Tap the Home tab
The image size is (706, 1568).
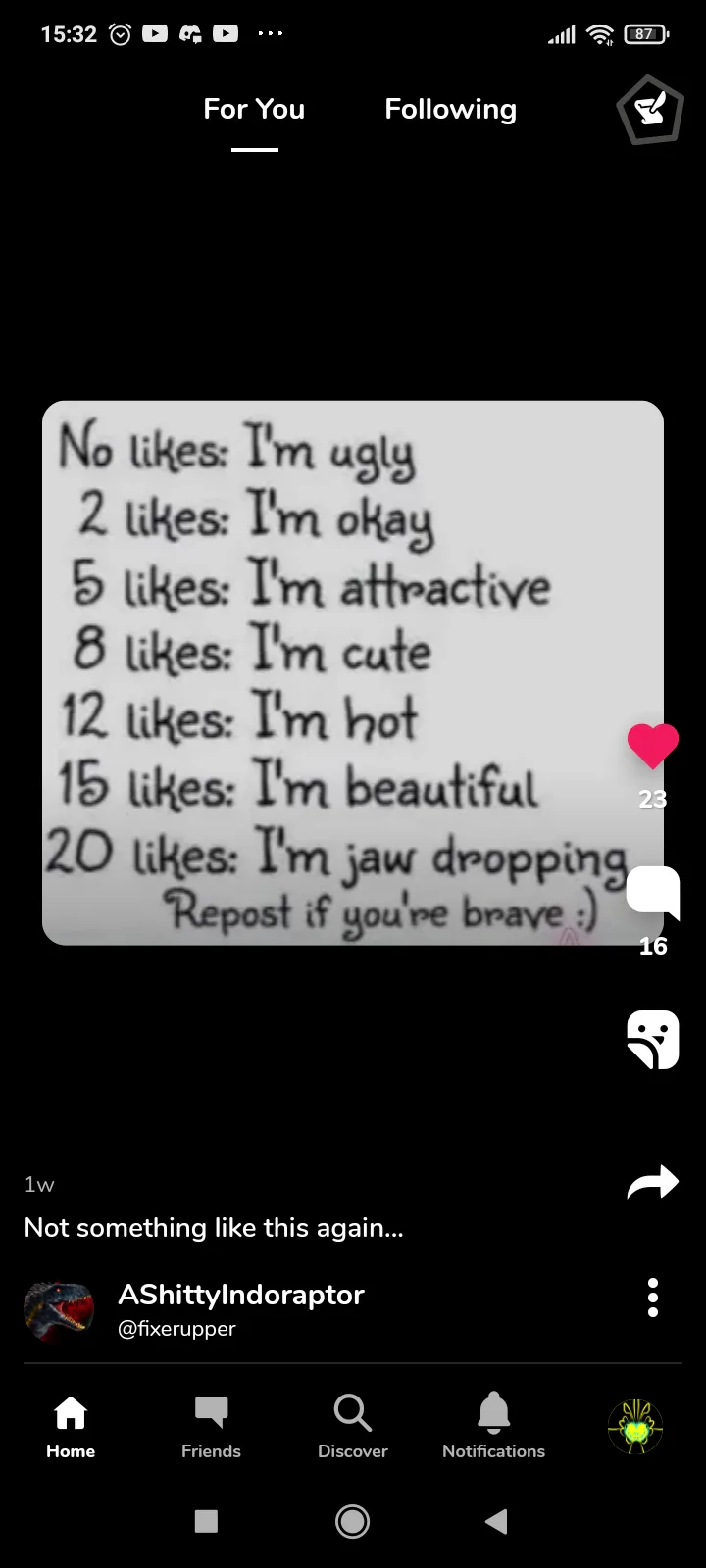[71, 1427]
